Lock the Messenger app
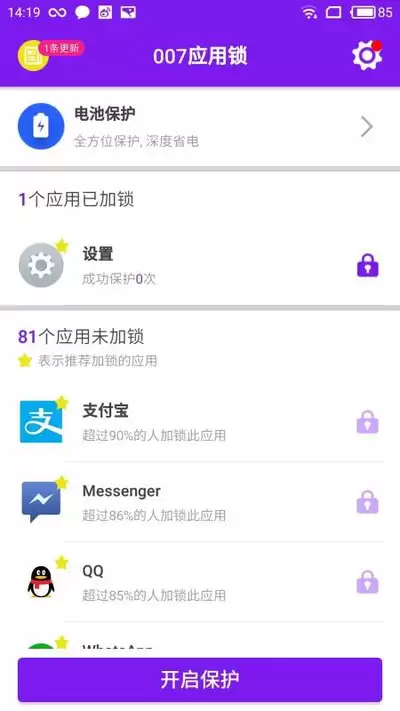Screen dimensions: 400x711 coord(367,502)
